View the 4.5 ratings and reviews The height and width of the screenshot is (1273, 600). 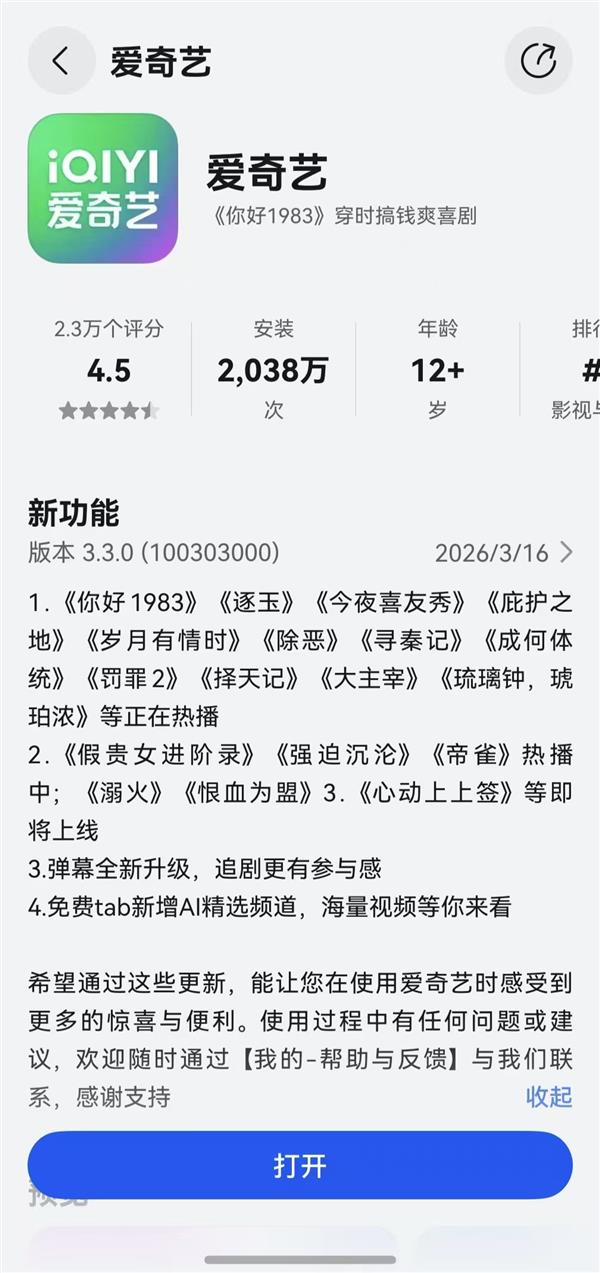108,371
